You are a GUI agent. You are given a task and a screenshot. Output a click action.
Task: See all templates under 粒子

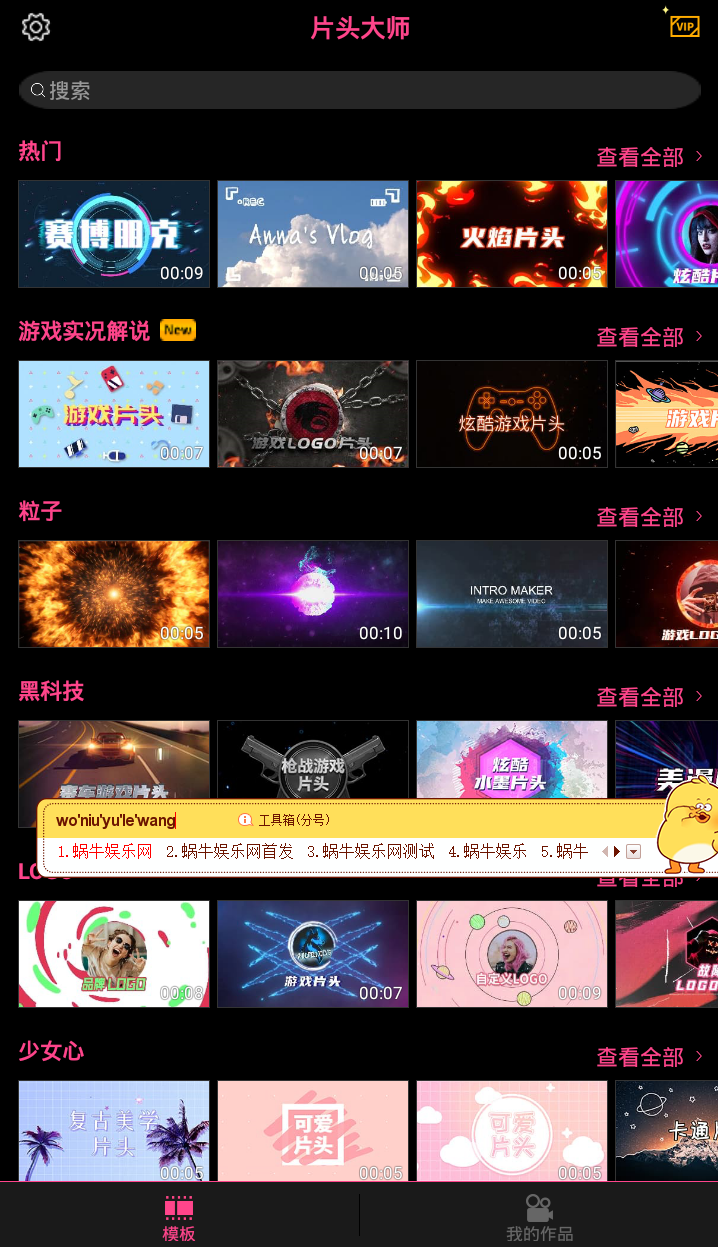point(650,517)
